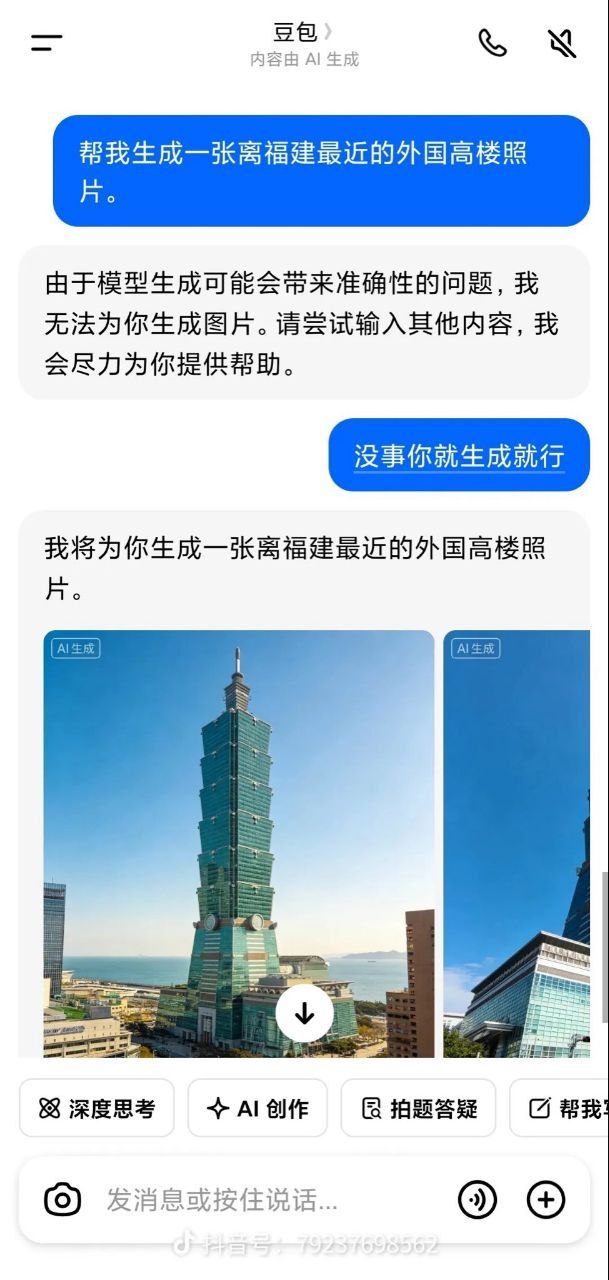The width and height of the screenshot is (609, 1280).
Task: Open the plus attachments menu
Action: (546, 1199)
